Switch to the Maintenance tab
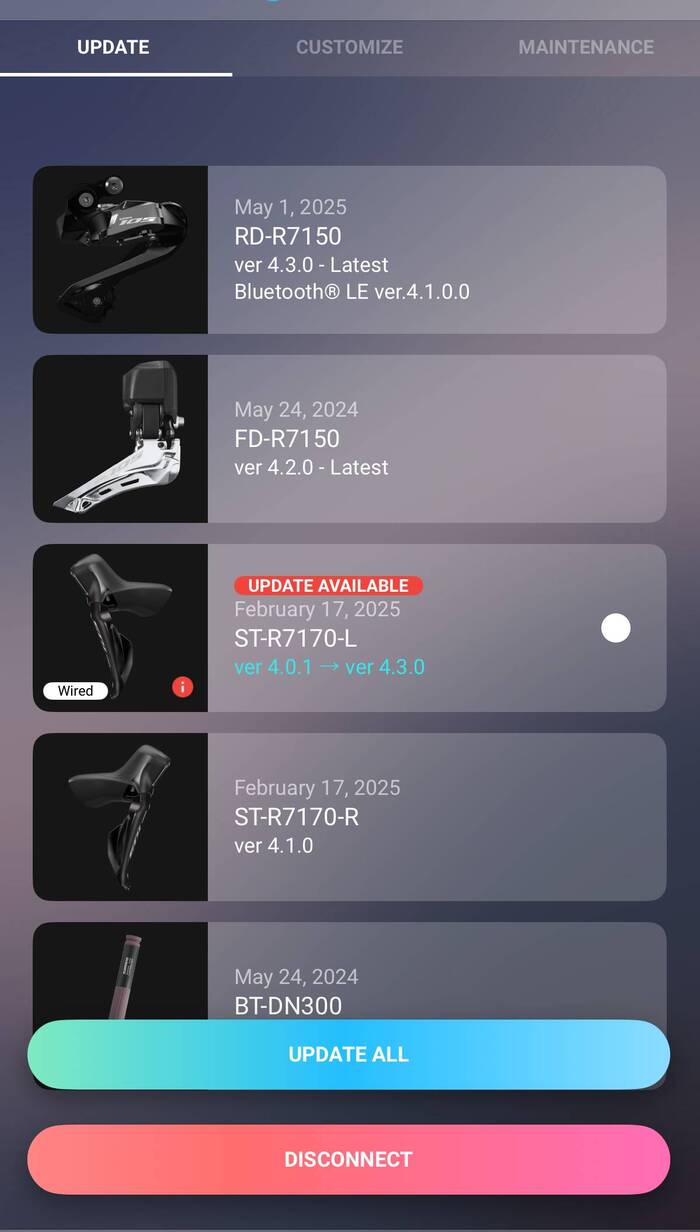700x1232 pixels. (585, 47)
